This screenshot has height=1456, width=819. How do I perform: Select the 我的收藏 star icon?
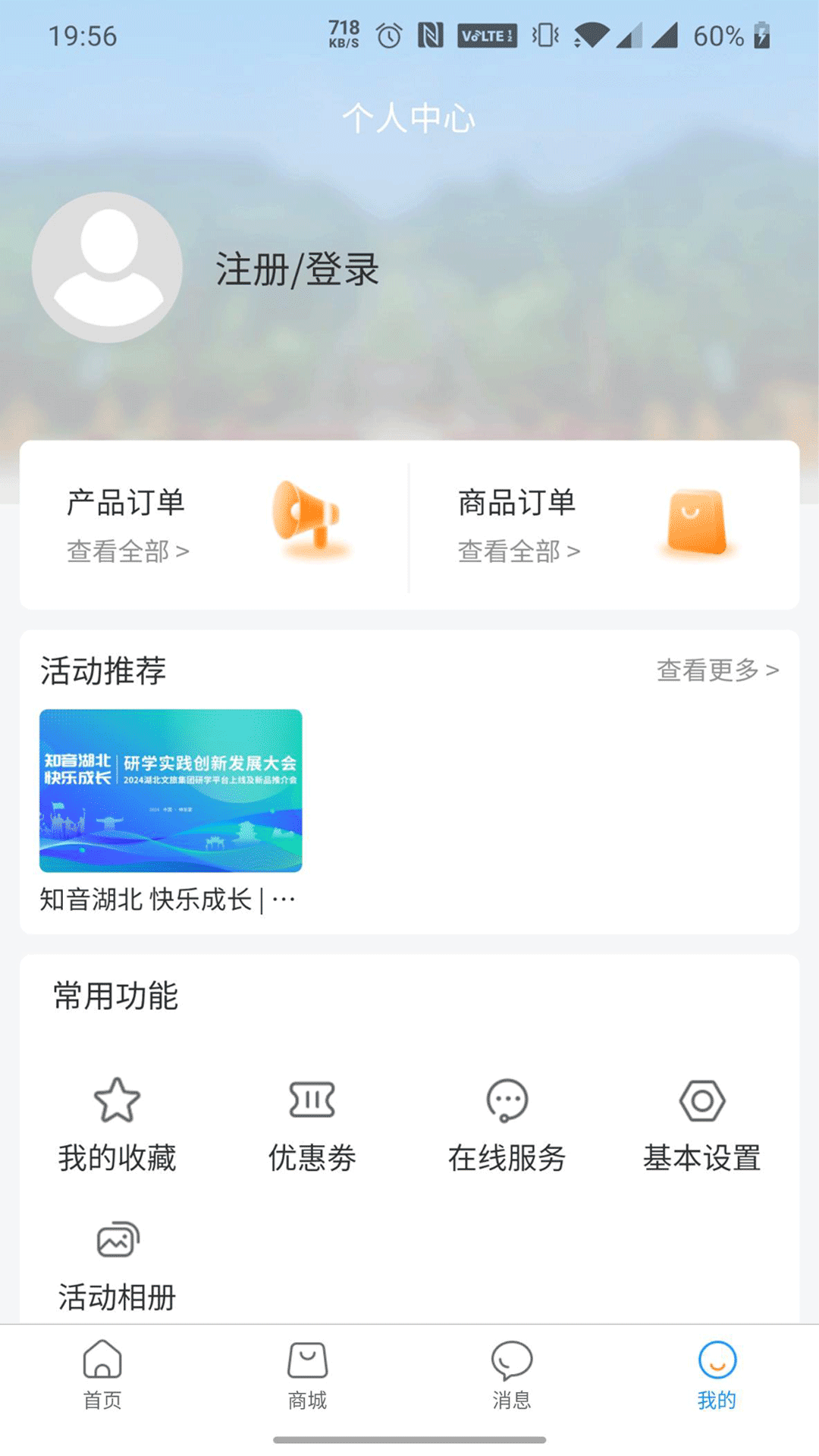point(115,1102)
